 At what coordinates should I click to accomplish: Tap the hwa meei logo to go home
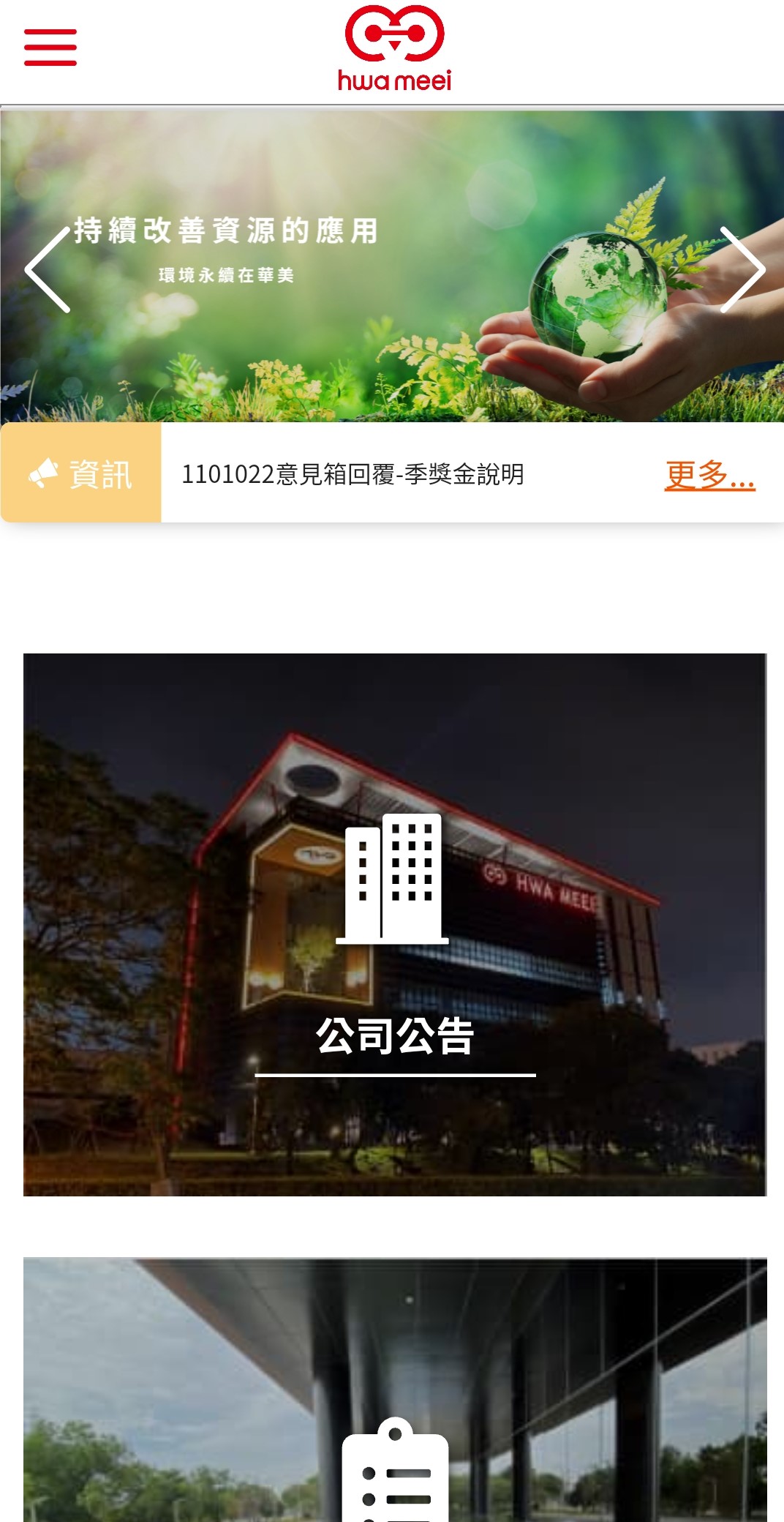[394, 49]
